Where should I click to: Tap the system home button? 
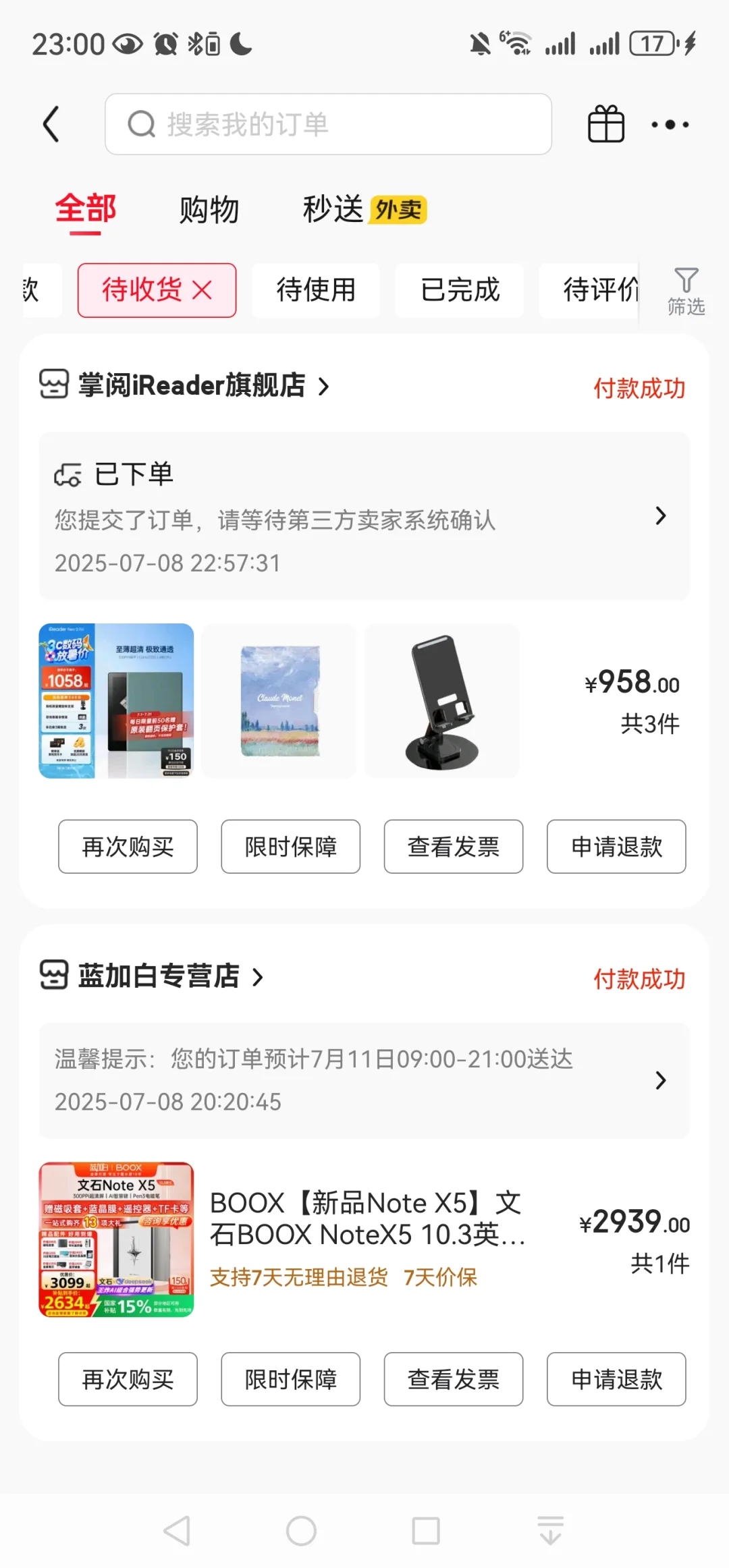point(301,1531)
